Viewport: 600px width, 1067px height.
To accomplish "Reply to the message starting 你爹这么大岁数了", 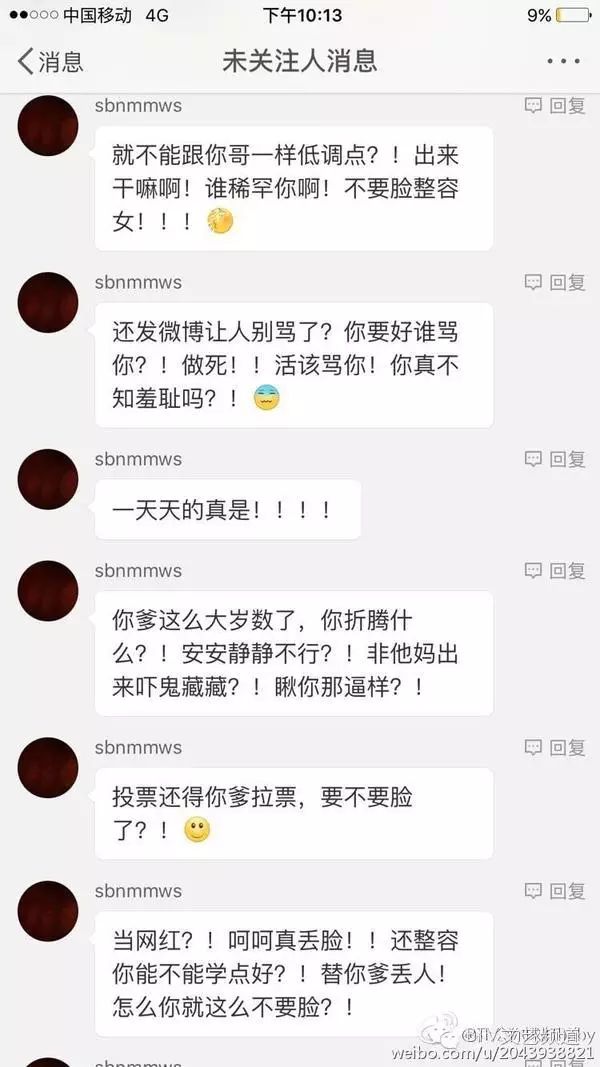I will pos(556,571).
